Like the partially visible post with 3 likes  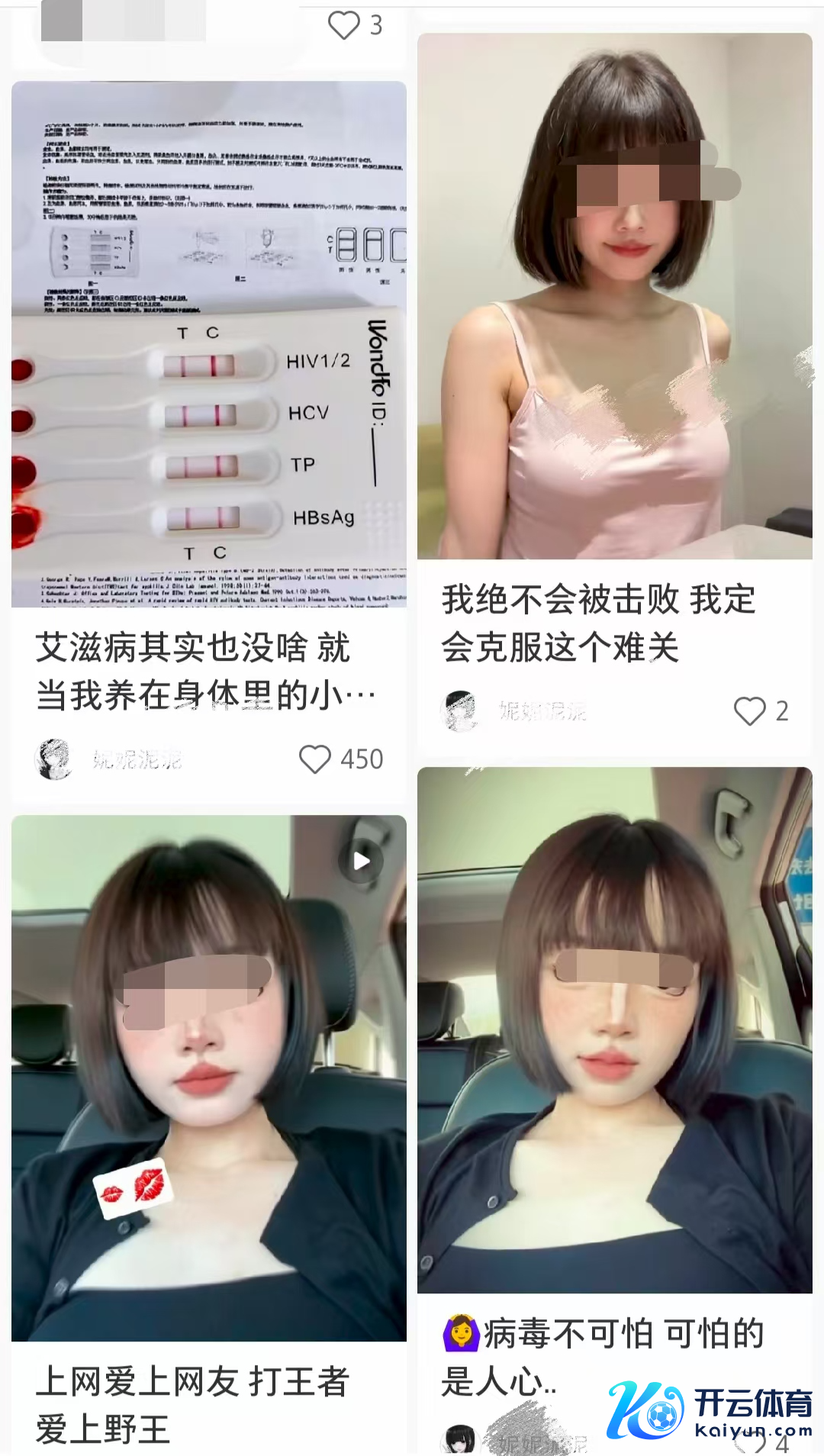(x=343, y=25)
